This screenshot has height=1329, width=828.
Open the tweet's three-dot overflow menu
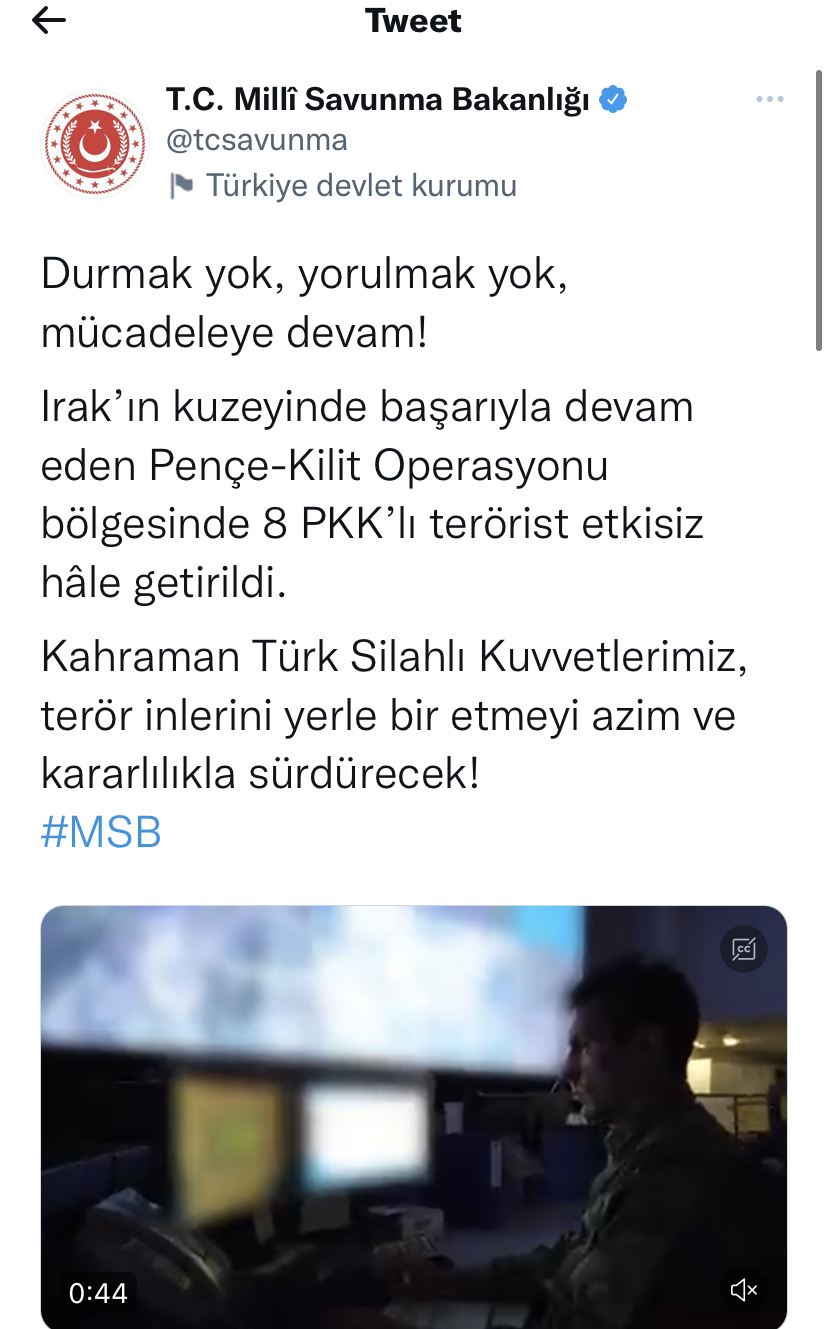tap(769, 99)
